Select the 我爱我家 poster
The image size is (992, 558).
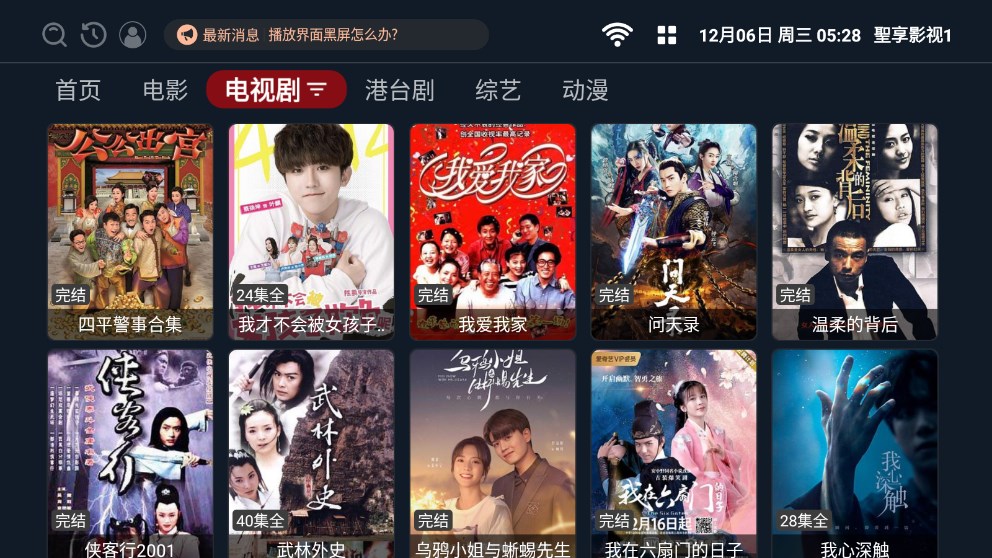492,231
